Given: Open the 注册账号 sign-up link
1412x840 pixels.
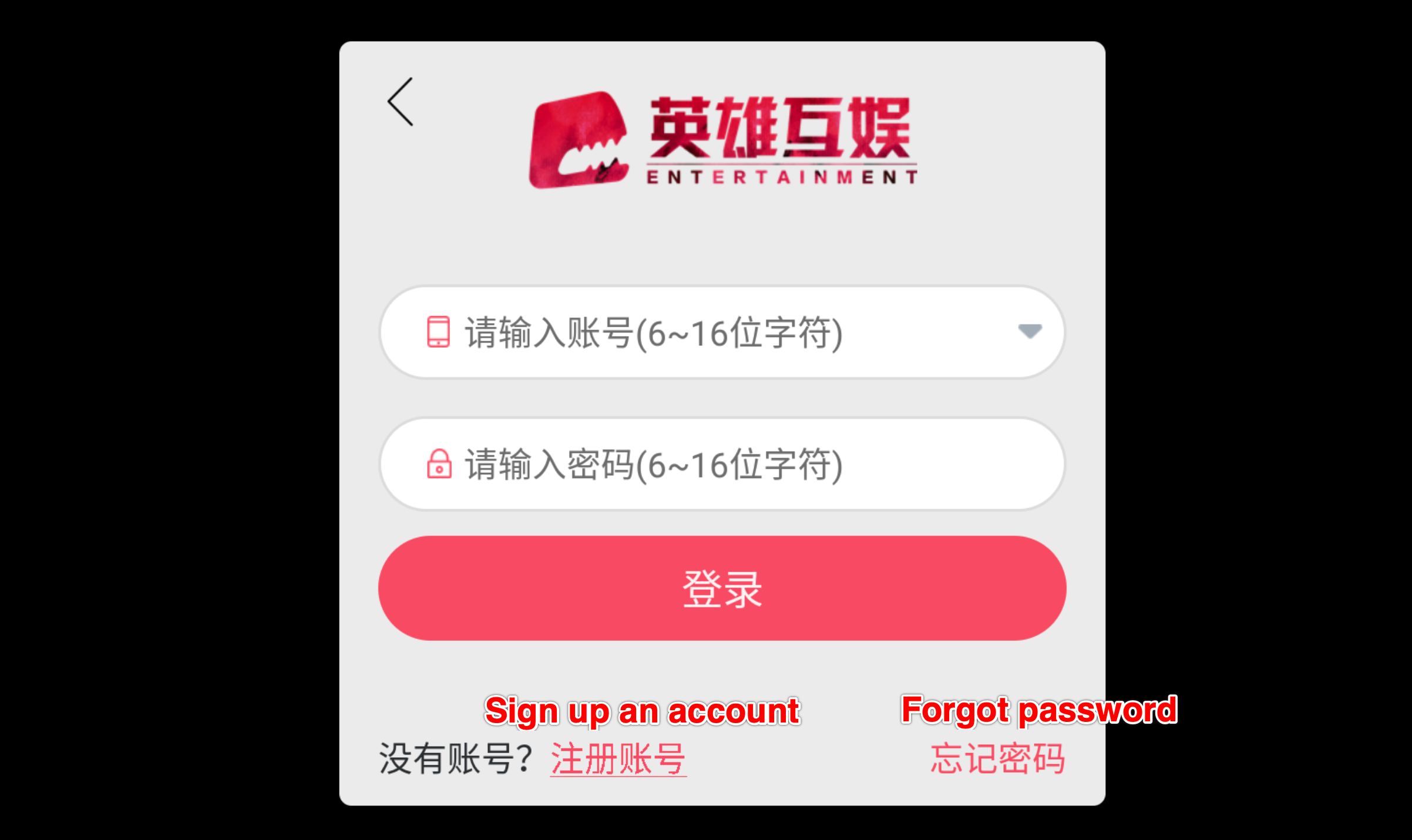Looking at the screenshot, I should point(618,758).
